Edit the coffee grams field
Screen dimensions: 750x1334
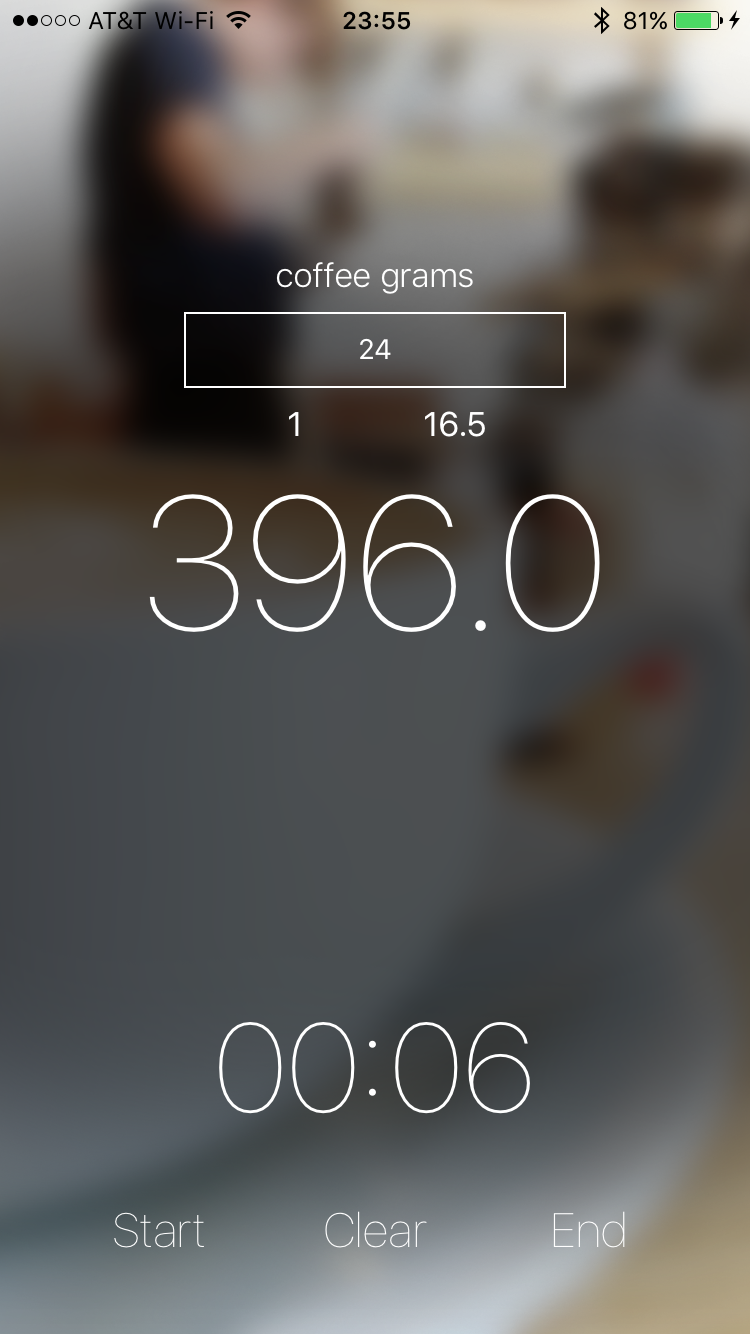point(375,349)
